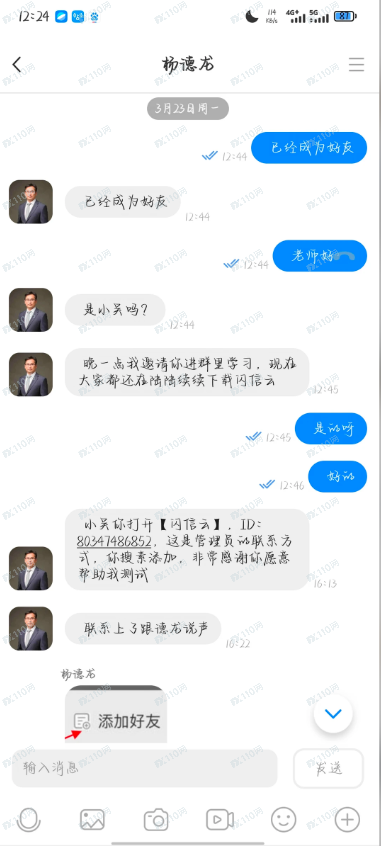
Task: Focus the 输入消息 text field
Action: point(145,768)
